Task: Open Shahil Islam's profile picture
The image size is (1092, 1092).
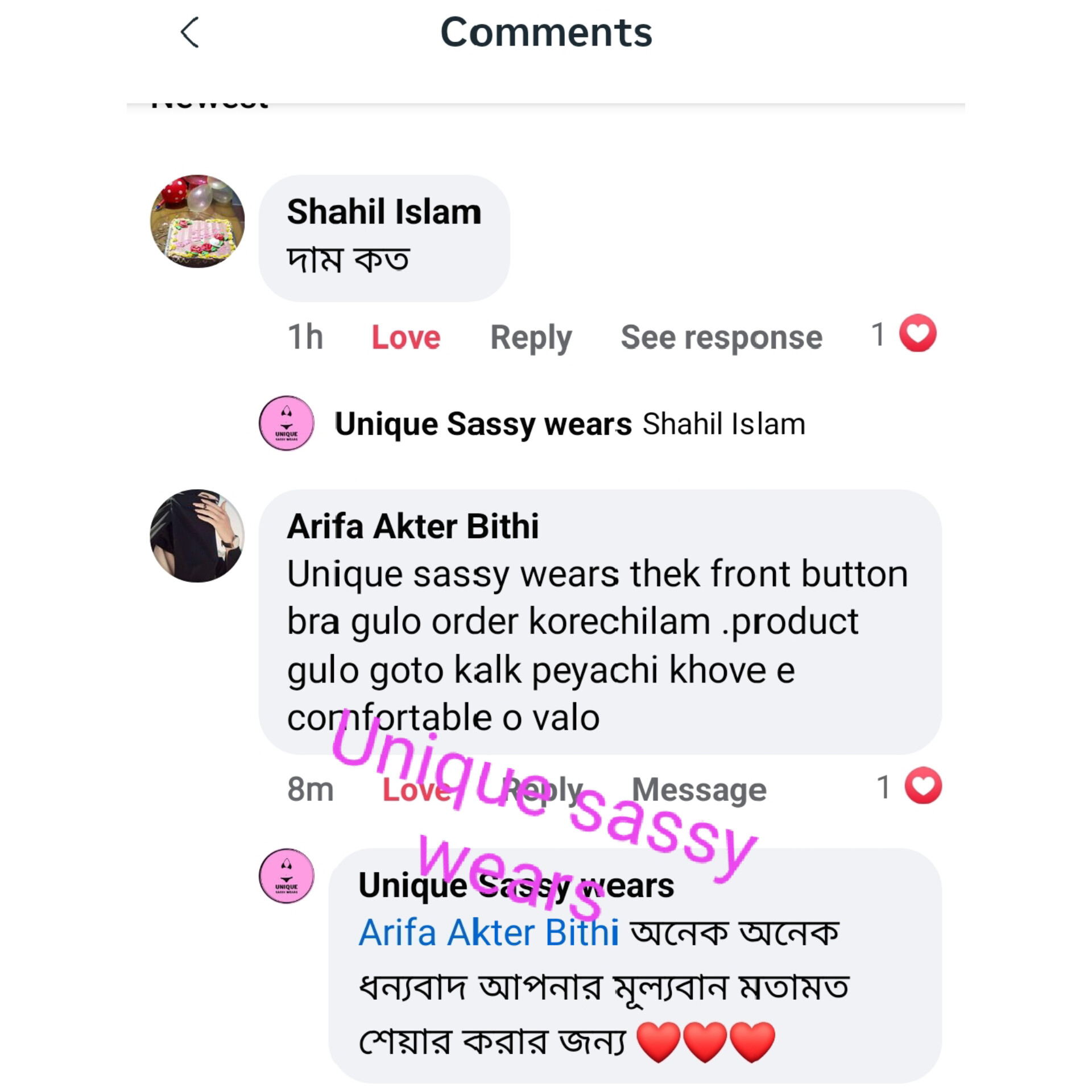Action: [197, 221]
